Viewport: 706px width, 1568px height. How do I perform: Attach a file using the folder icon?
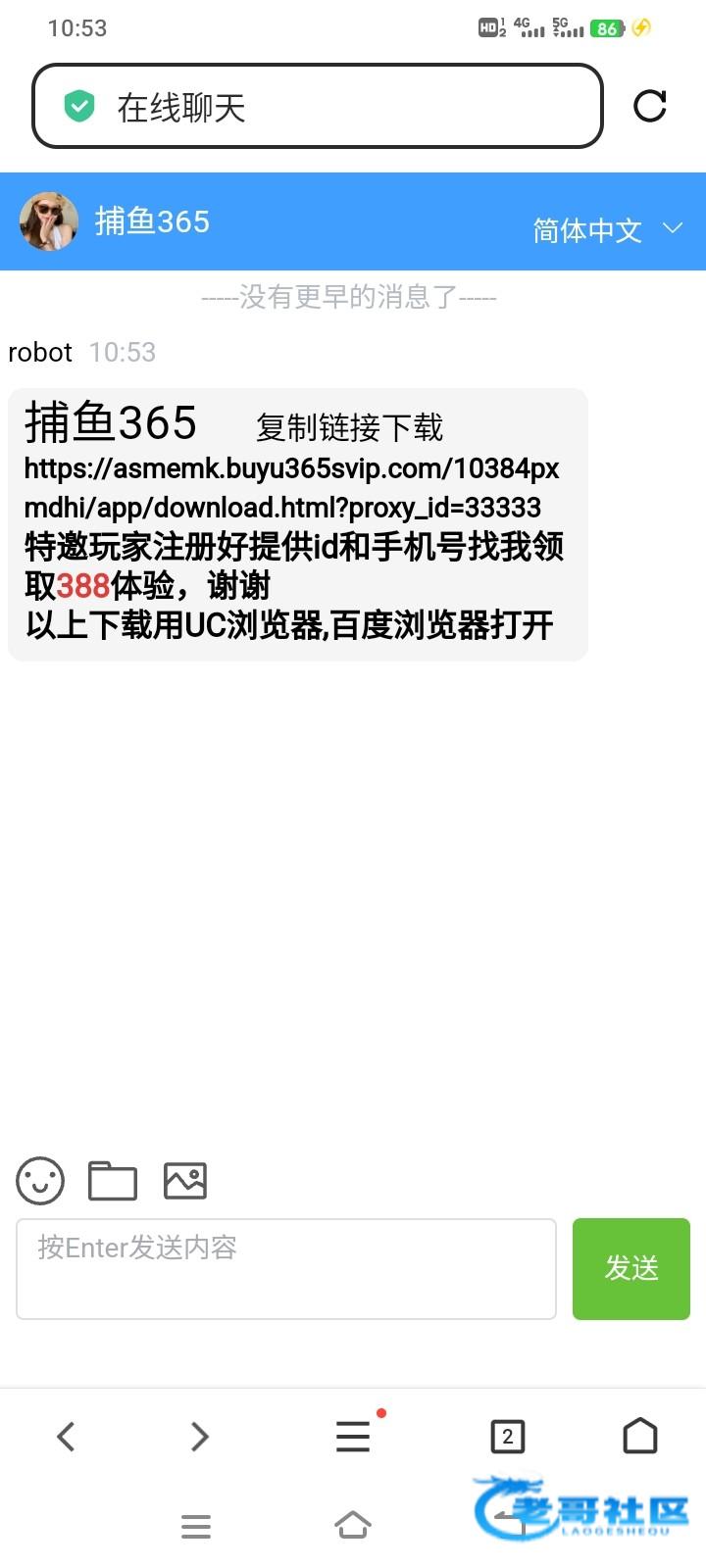coord(113,1180)
